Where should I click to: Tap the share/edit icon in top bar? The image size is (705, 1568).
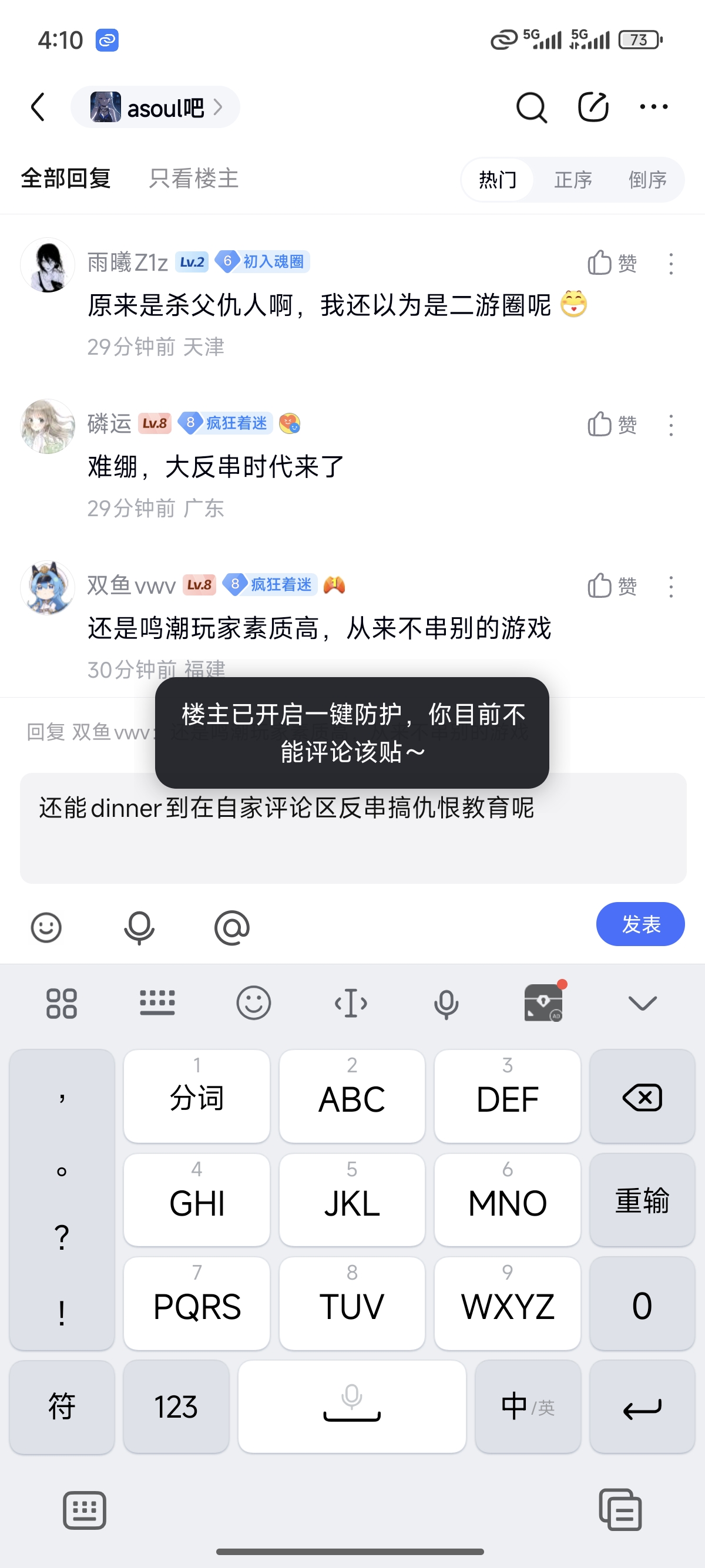592,107
